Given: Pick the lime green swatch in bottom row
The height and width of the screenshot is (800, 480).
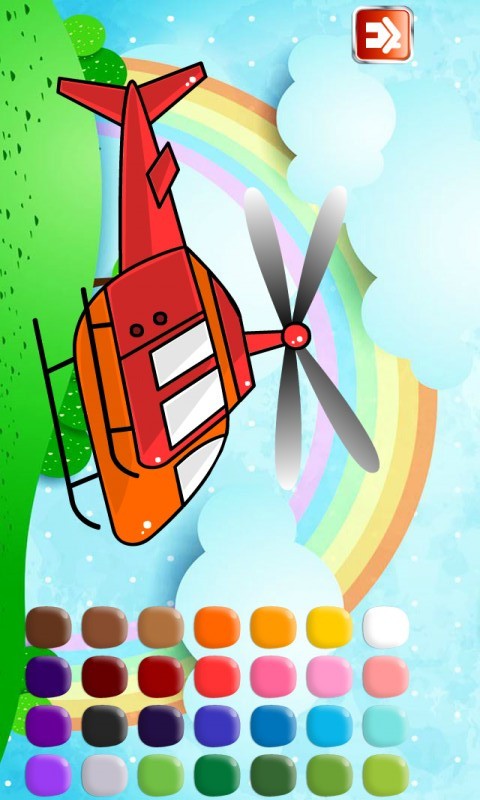Looking at the screenshot, I should click(386, 775).
